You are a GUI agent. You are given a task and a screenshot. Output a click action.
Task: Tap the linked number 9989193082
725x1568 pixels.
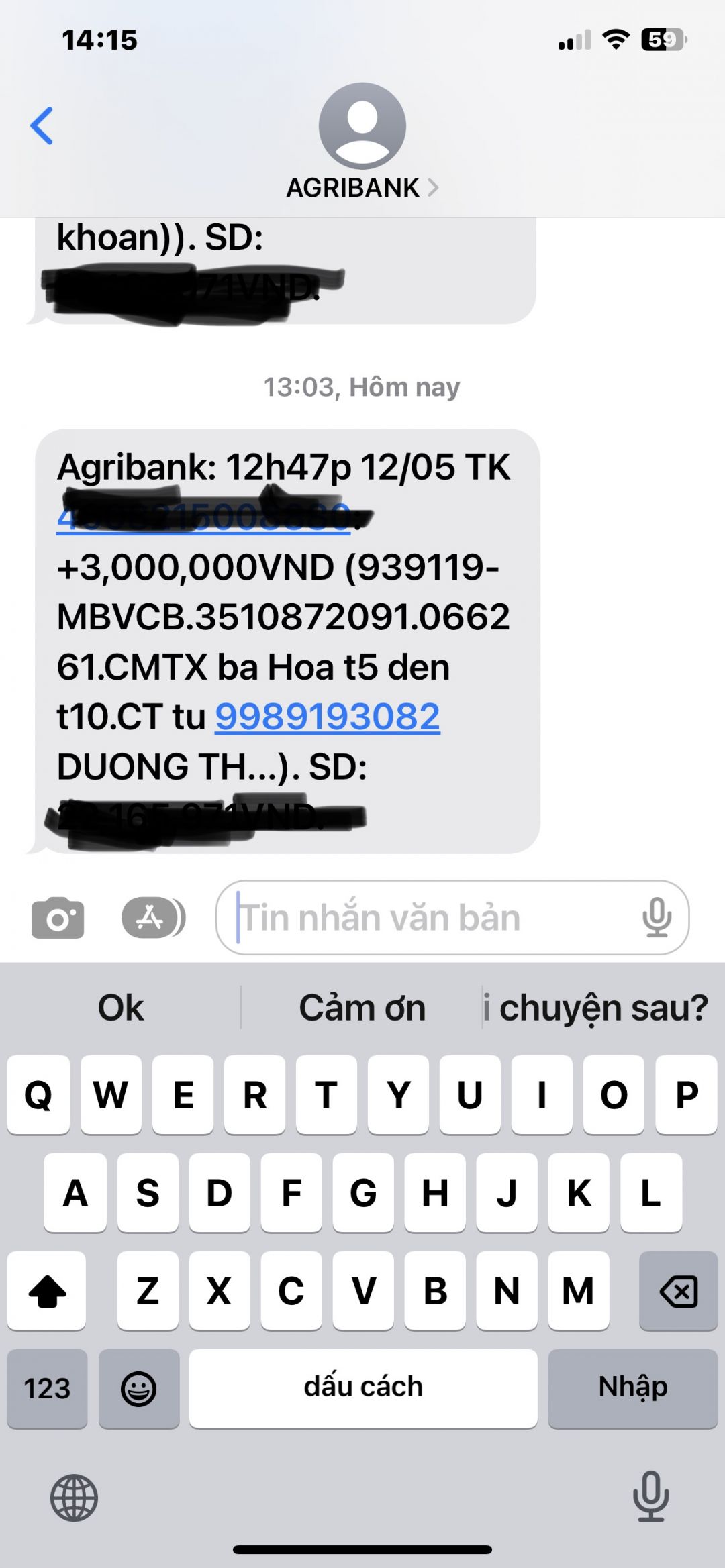click(328, 717)
